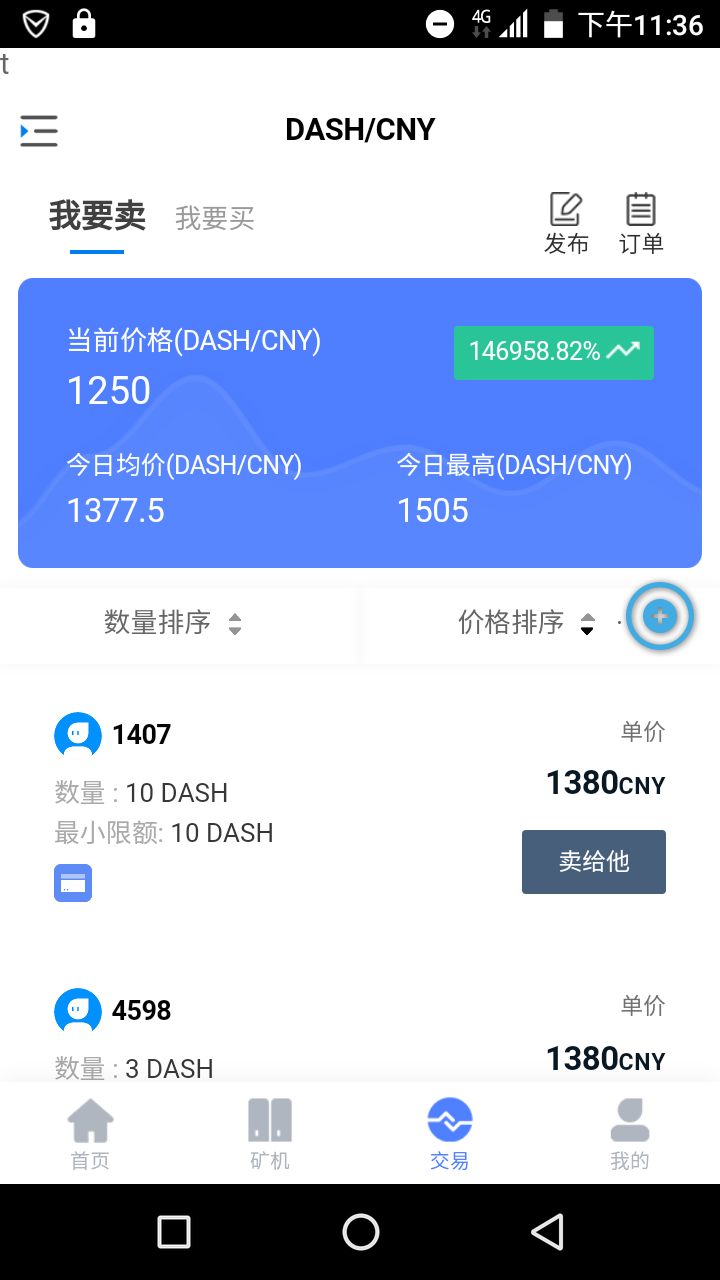This screenshot has width=720, height=1280.
Task: Select the 我要卖 tab
Action: [97, 216]
